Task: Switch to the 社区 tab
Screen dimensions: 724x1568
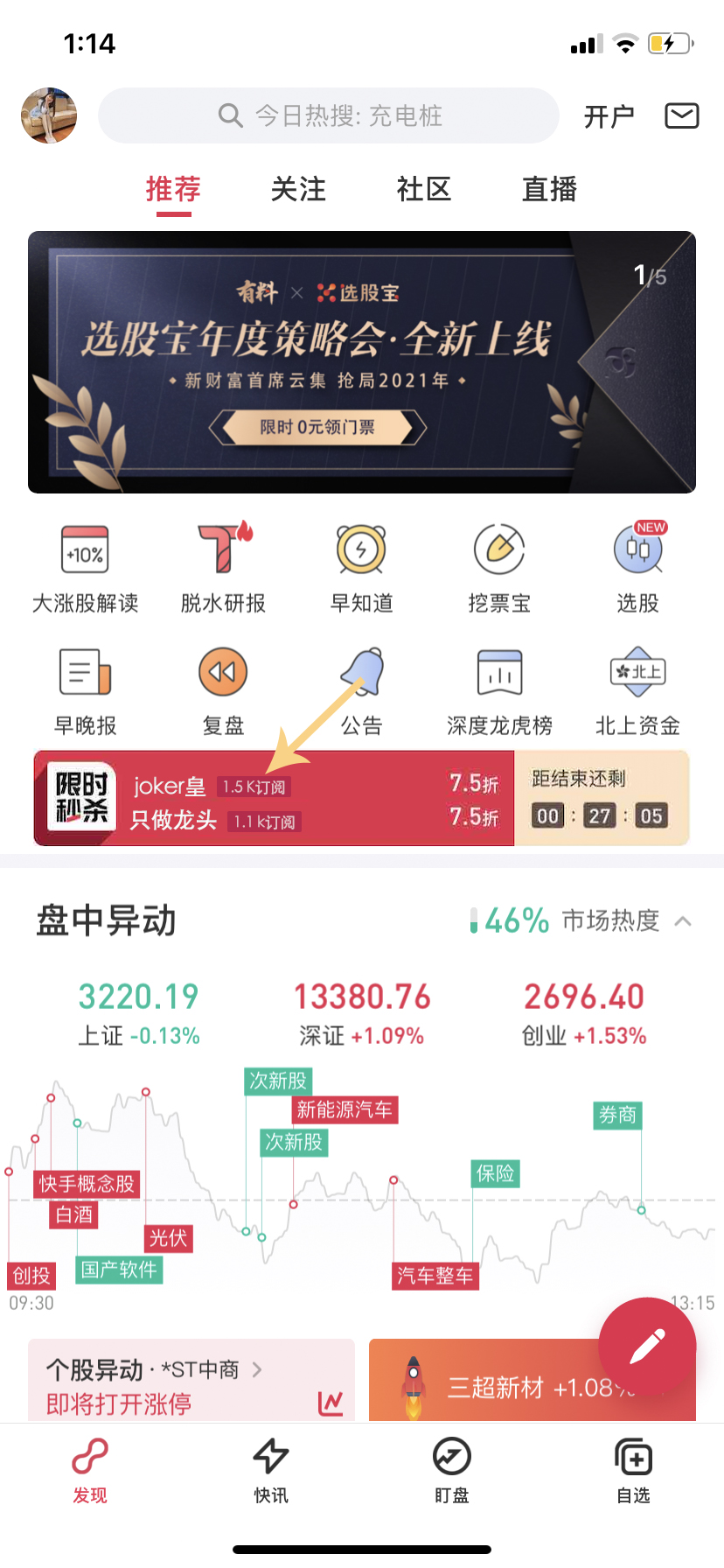Action: click(423, 189)
